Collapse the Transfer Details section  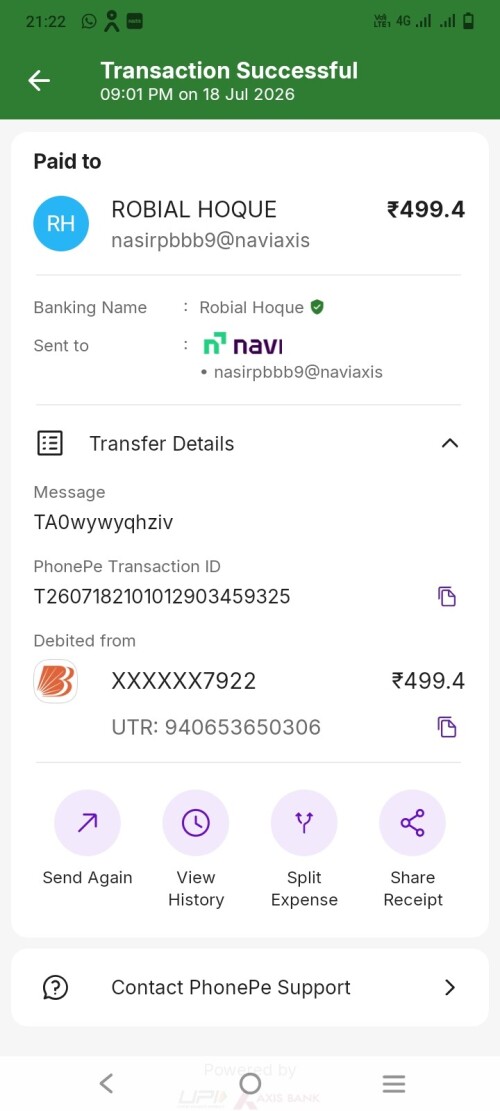[x=450, y=444]
